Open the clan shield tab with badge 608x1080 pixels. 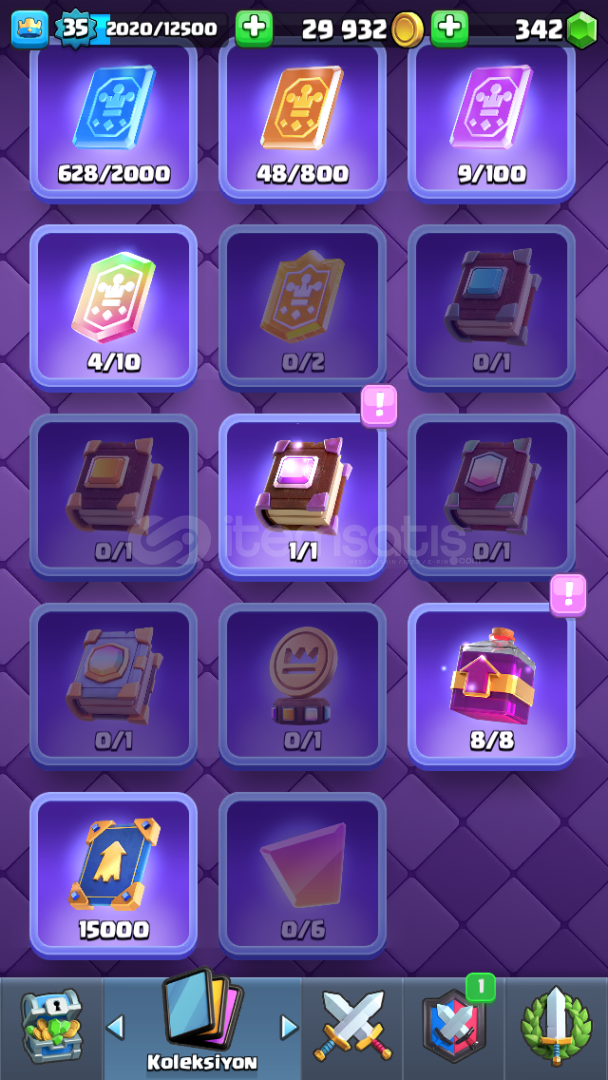[x=454, y=1026]
